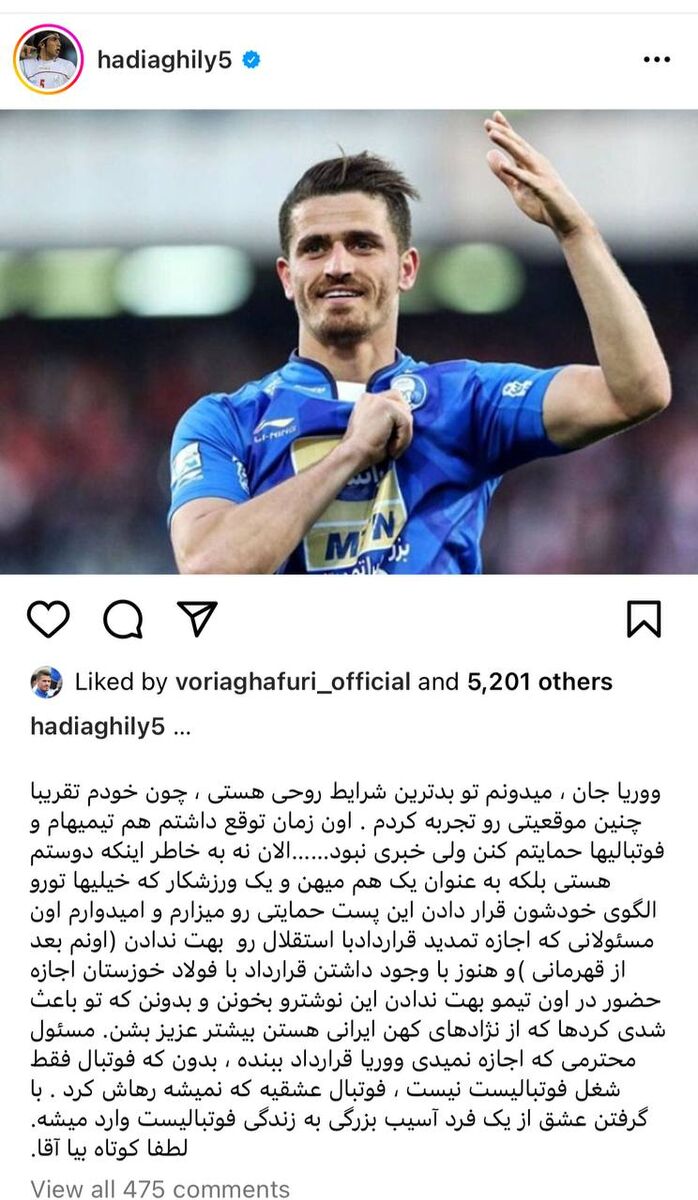
Task: View the list of 5,201 others who liked
Action: click(x=540, y=682)
